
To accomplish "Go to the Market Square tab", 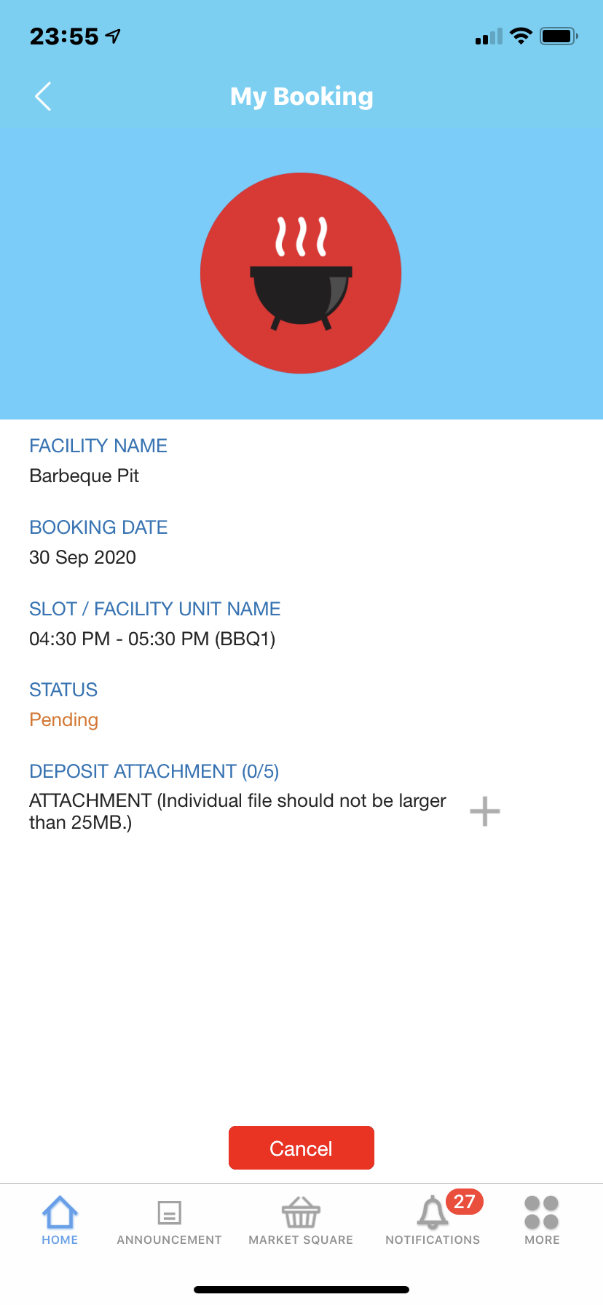I will click(301, 1220).
